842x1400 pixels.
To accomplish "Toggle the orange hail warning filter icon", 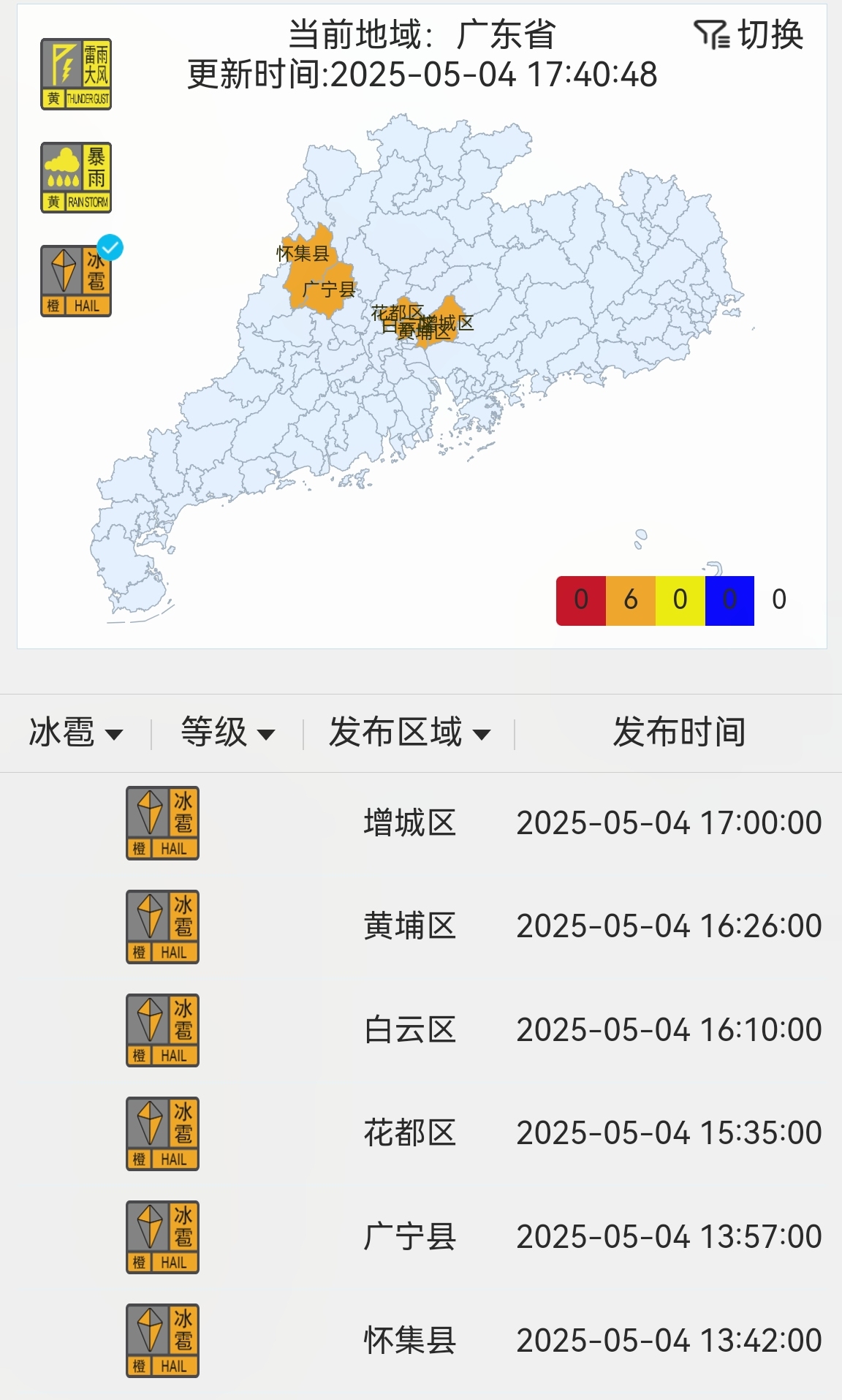I will pos(76,281).
